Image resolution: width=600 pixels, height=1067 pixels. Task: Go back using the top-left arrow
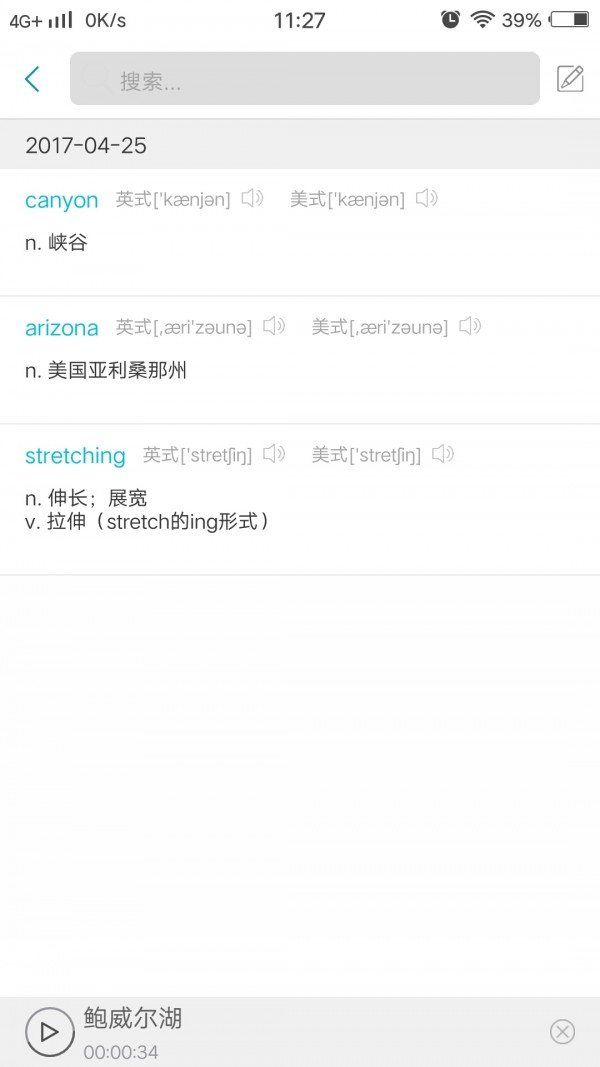tap(33, 79)
